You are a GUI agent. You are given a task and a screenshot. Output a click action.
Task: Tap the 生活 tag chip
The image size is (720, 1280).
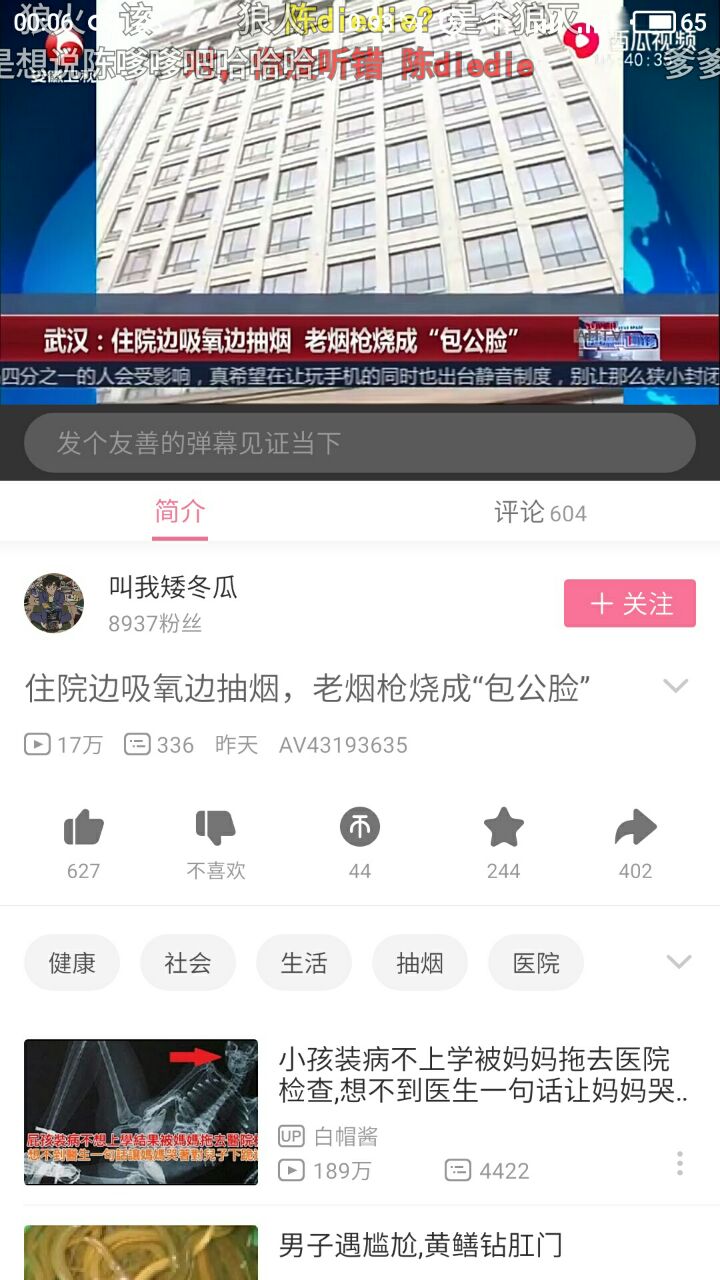pyautogui.click(x=304, y=962)
